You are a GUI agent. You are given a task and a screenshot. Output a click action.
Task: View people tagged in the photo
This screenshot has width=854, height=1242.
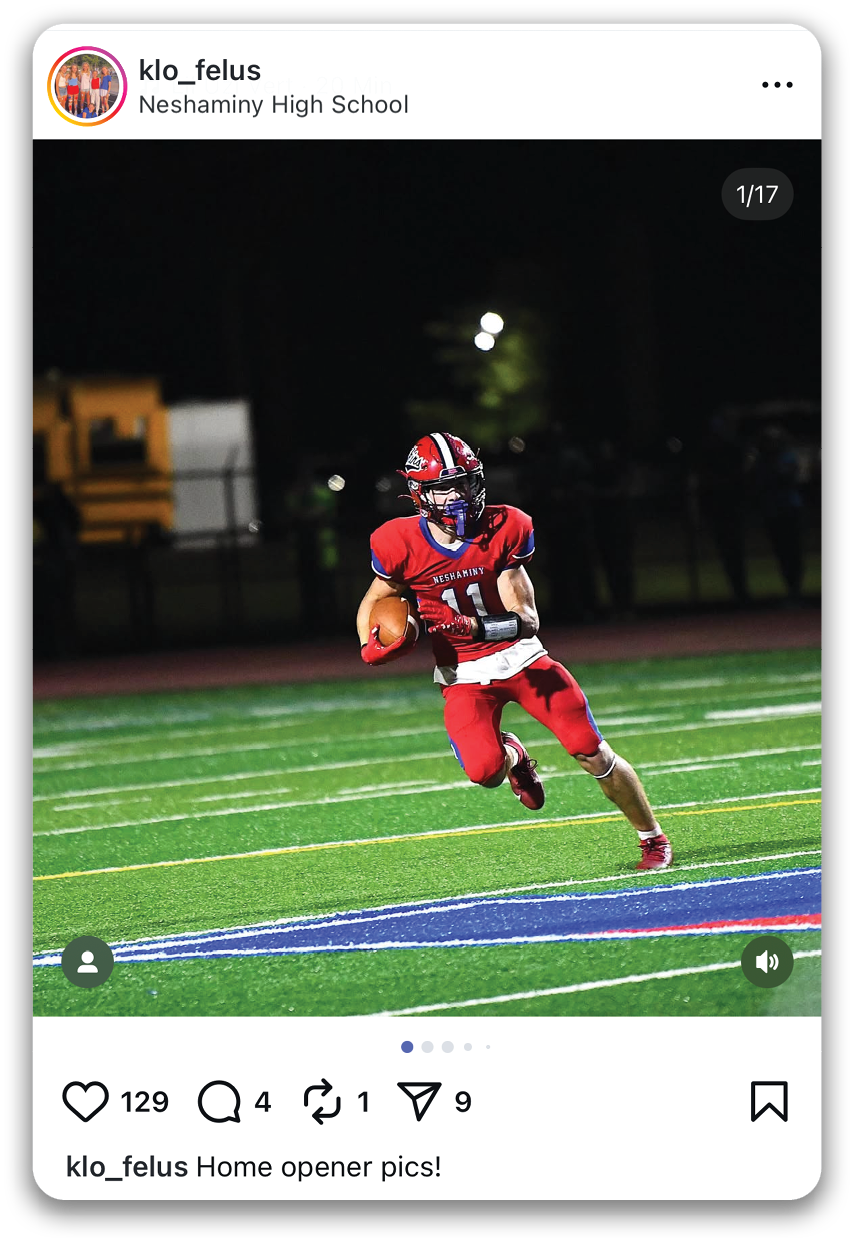pyautogui.click(x=88, y=962)
